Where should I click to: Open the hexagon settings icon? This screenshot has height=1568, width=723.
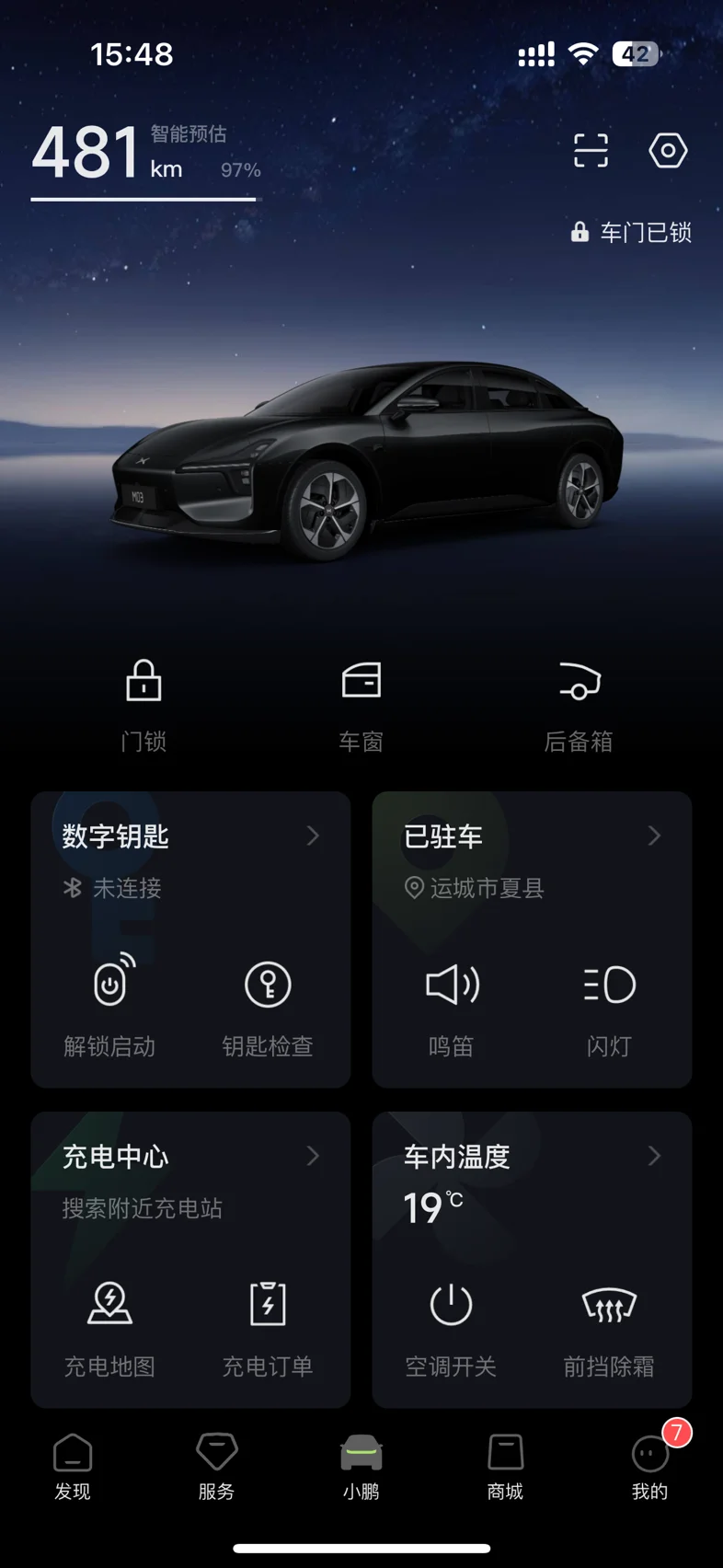point(668,150)
